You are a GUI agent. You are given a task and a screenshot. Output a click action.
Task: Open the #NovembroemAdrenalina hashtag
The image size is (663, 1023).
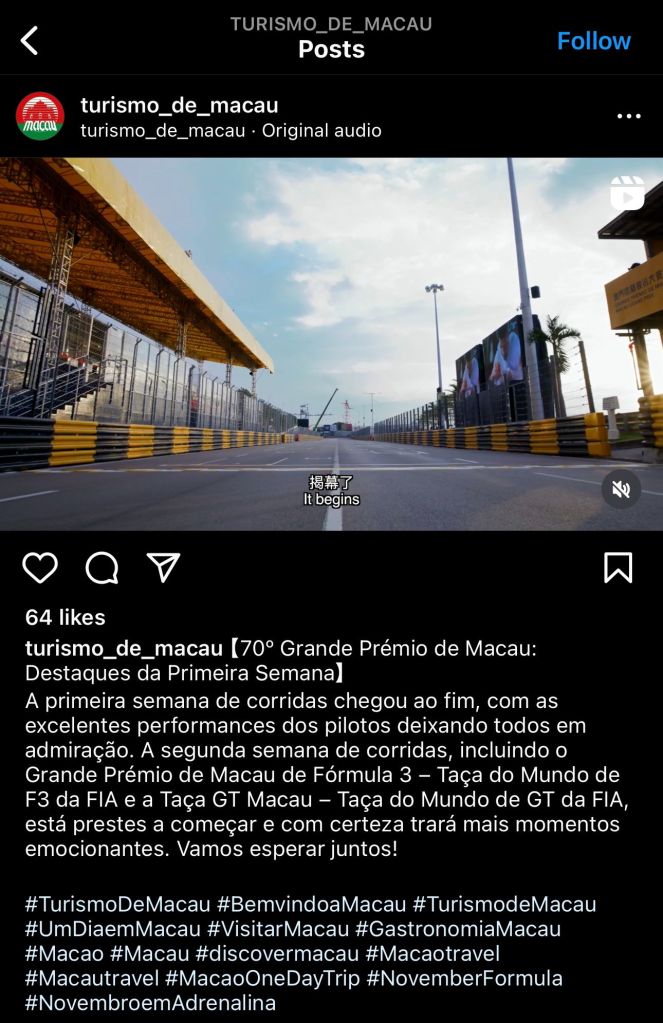click(150, 1002)
